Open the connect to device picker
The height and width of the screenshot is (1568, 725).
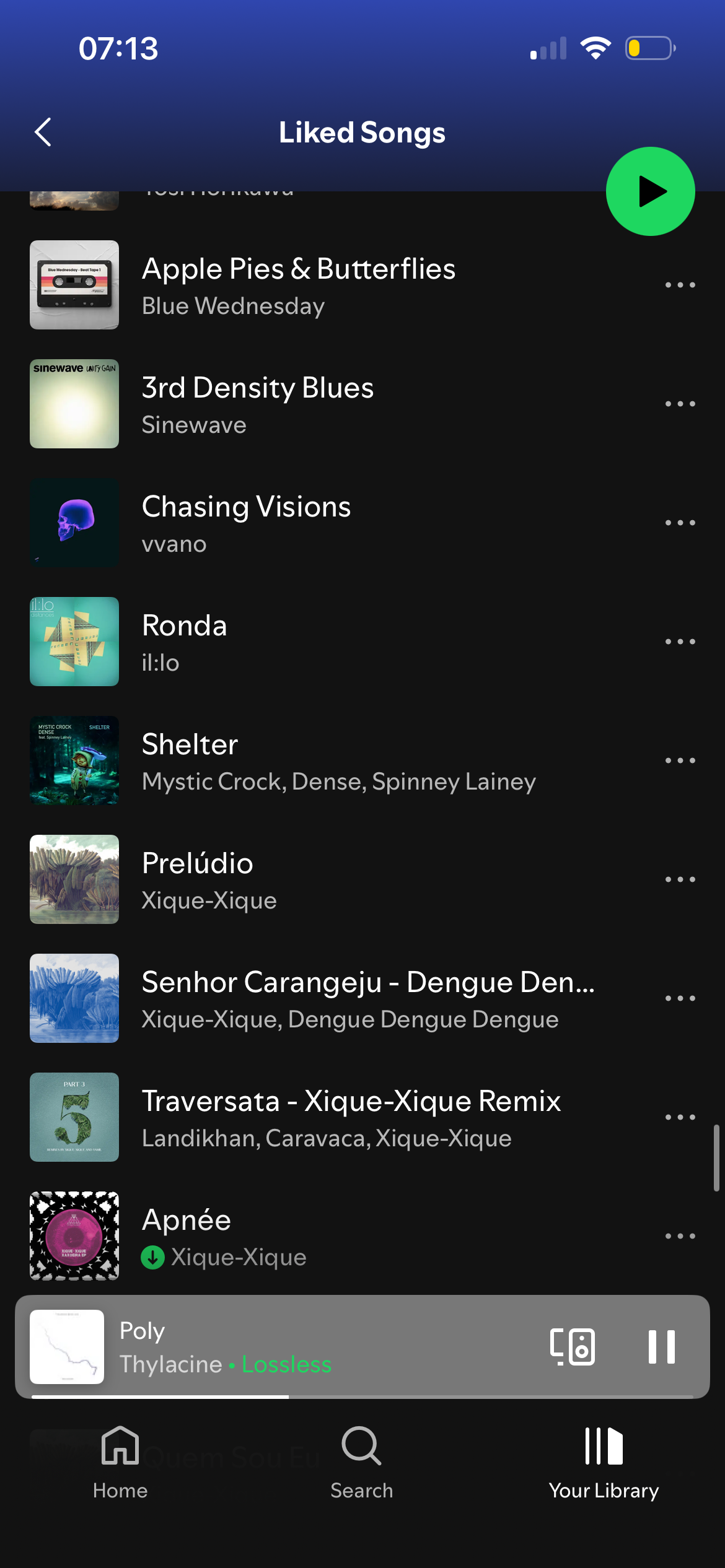pos(572,1347)
